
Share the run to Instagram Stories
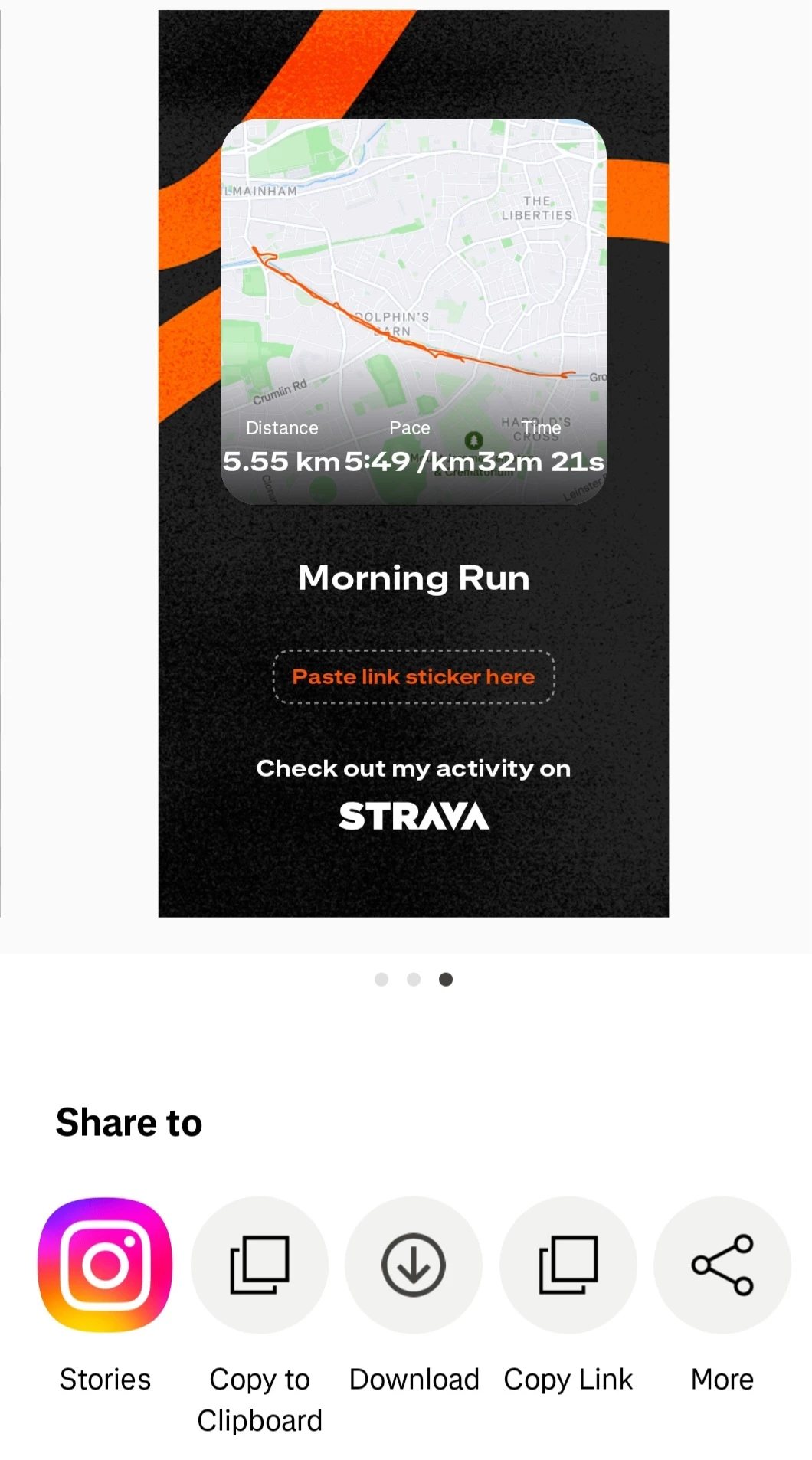pyautogui.click(x=105, y=1265)
